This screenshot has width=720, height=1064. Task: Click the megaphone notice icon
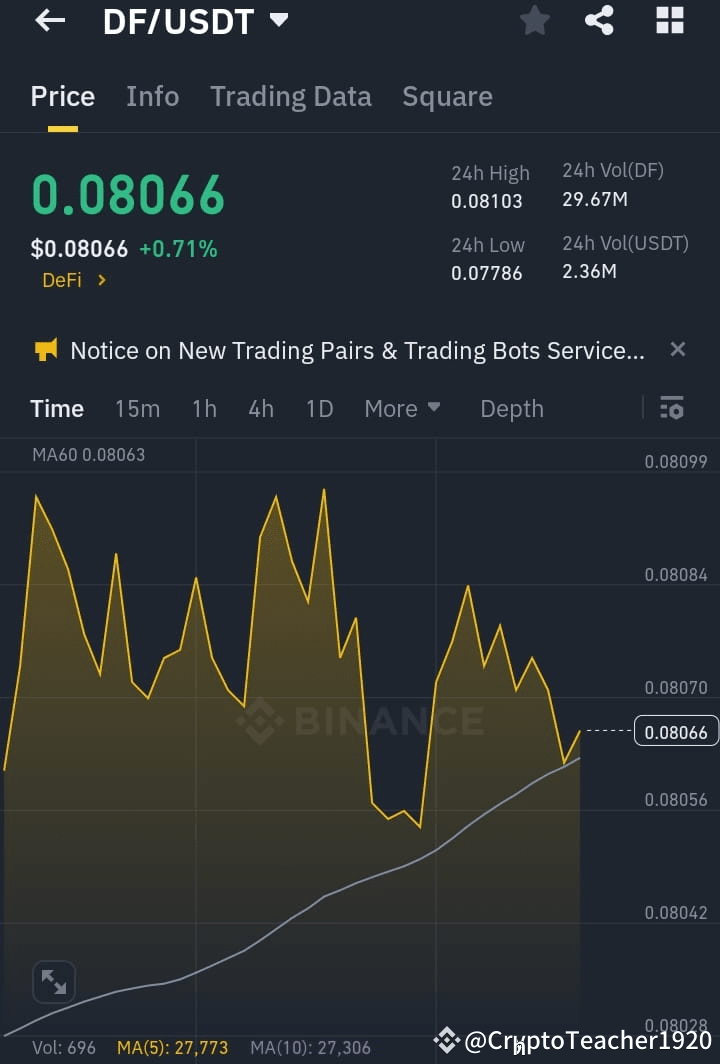44,350
